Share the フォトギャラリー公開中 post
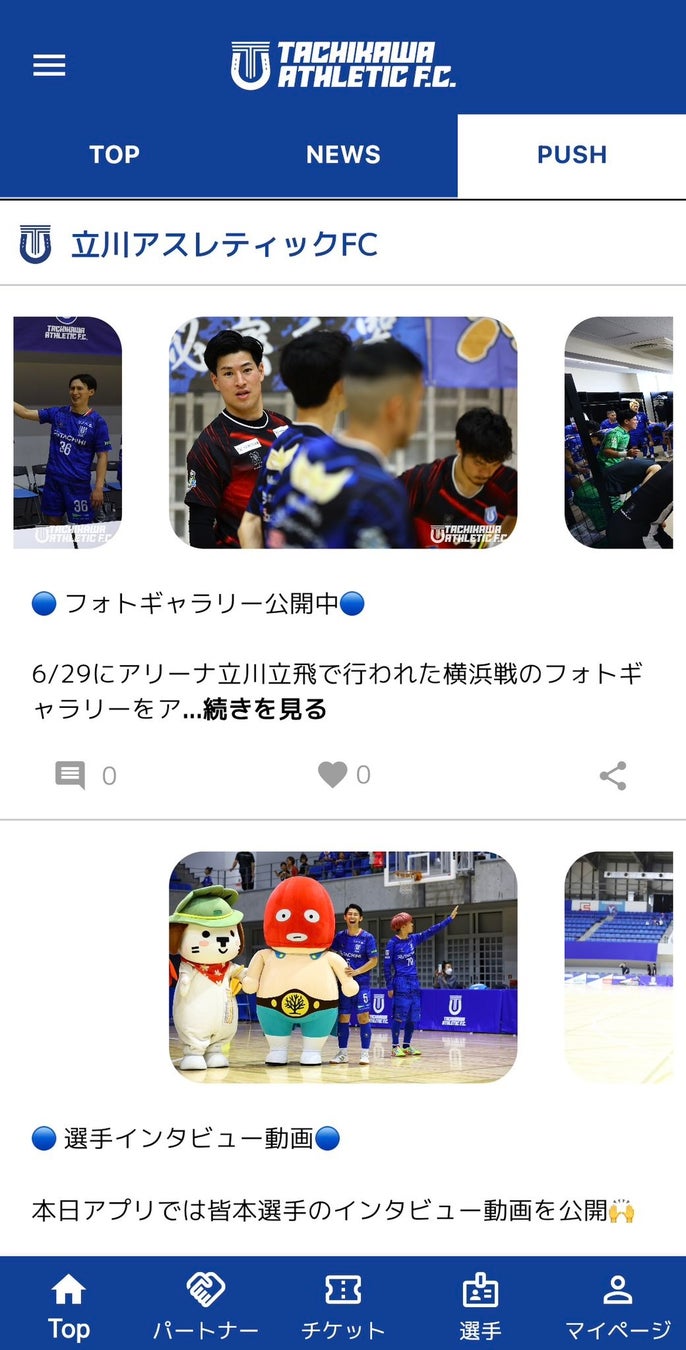This screenshot has width=686, height=1350. [613, 775]
